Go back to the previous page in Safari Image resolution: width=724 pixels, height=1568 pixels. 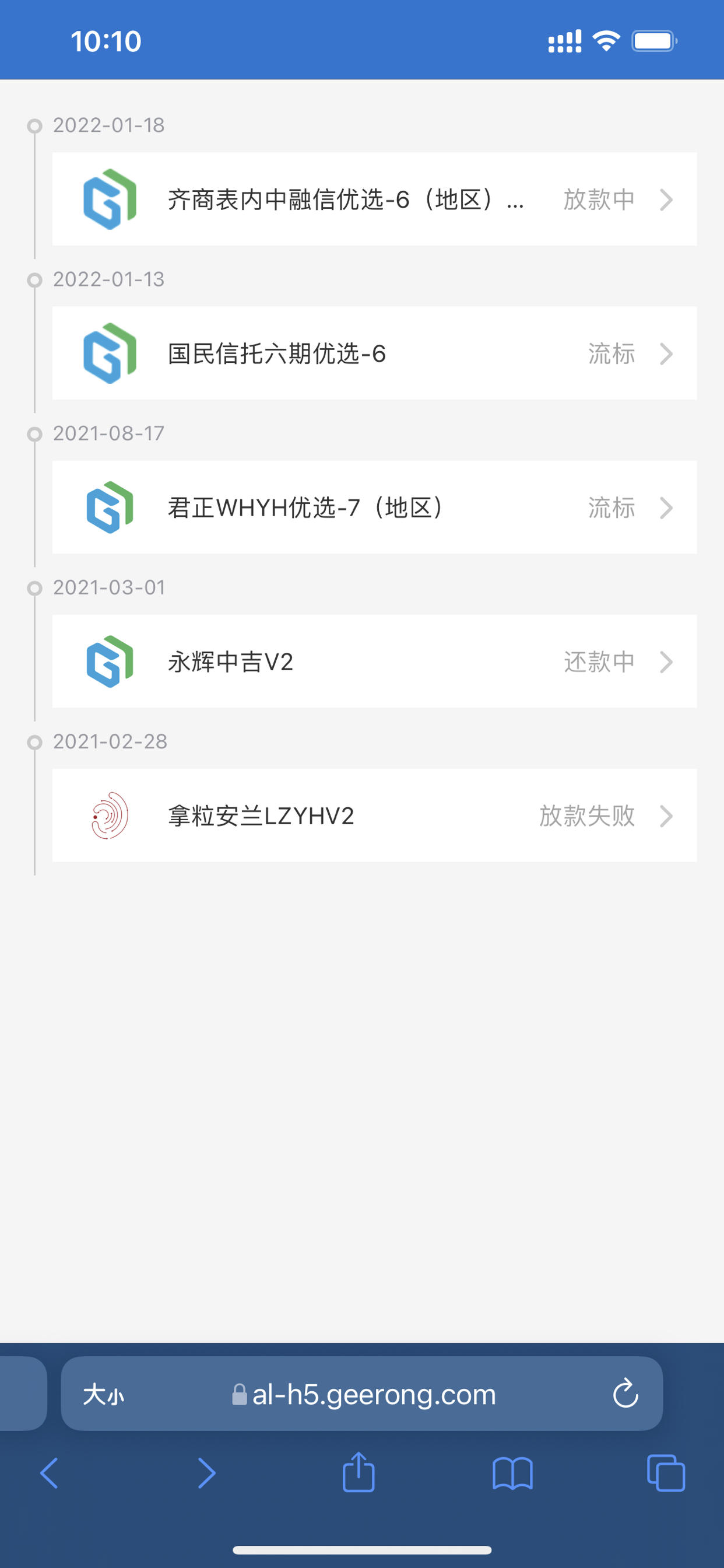coord(50,1473)
